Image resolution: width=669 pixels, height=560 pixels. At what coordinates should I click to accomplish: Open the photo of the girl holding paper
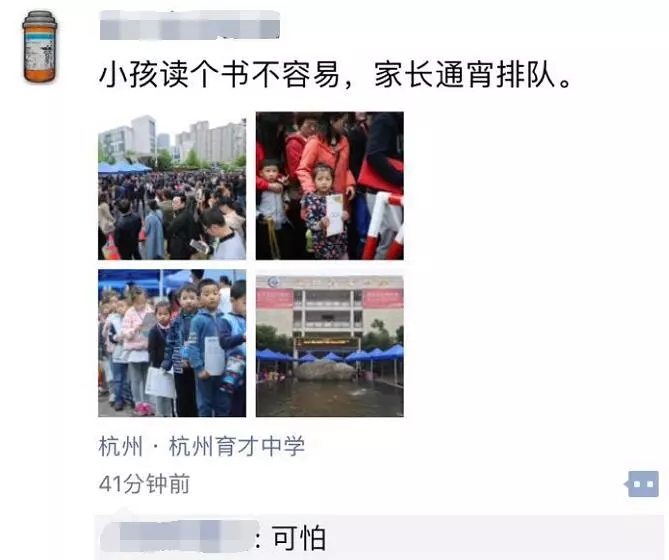[x=329, y=187]
